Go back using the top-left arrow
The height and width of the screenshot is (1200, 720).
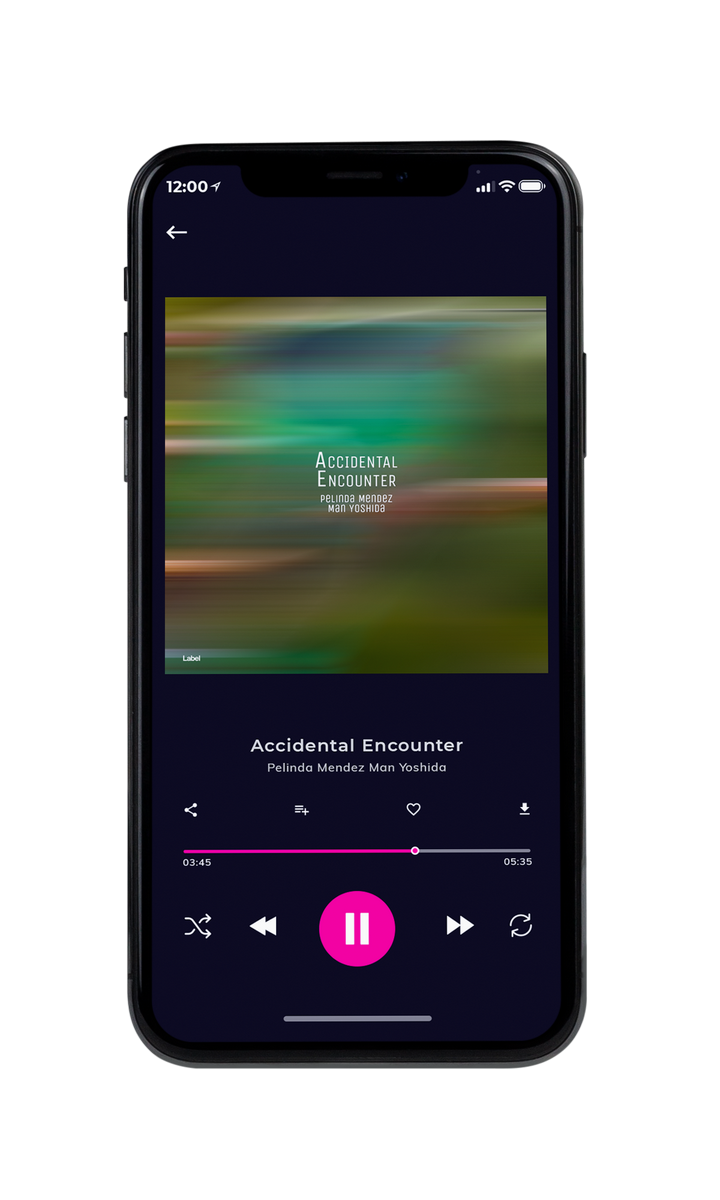[177, 232]
